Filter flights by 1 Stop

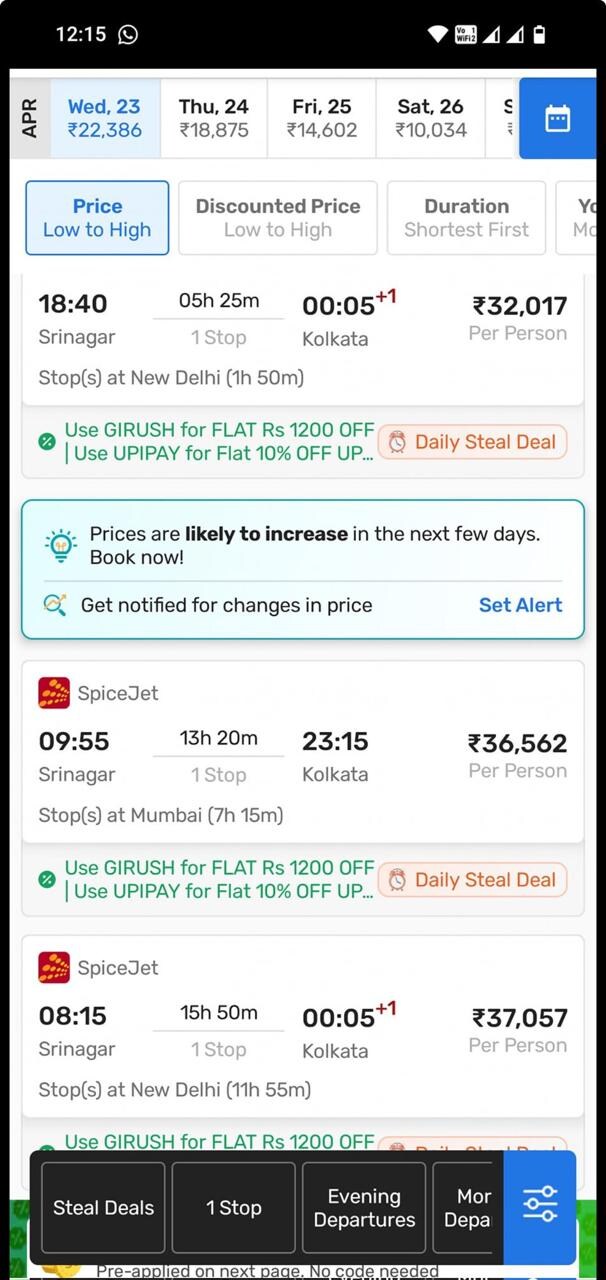(x=233, y=1207)
